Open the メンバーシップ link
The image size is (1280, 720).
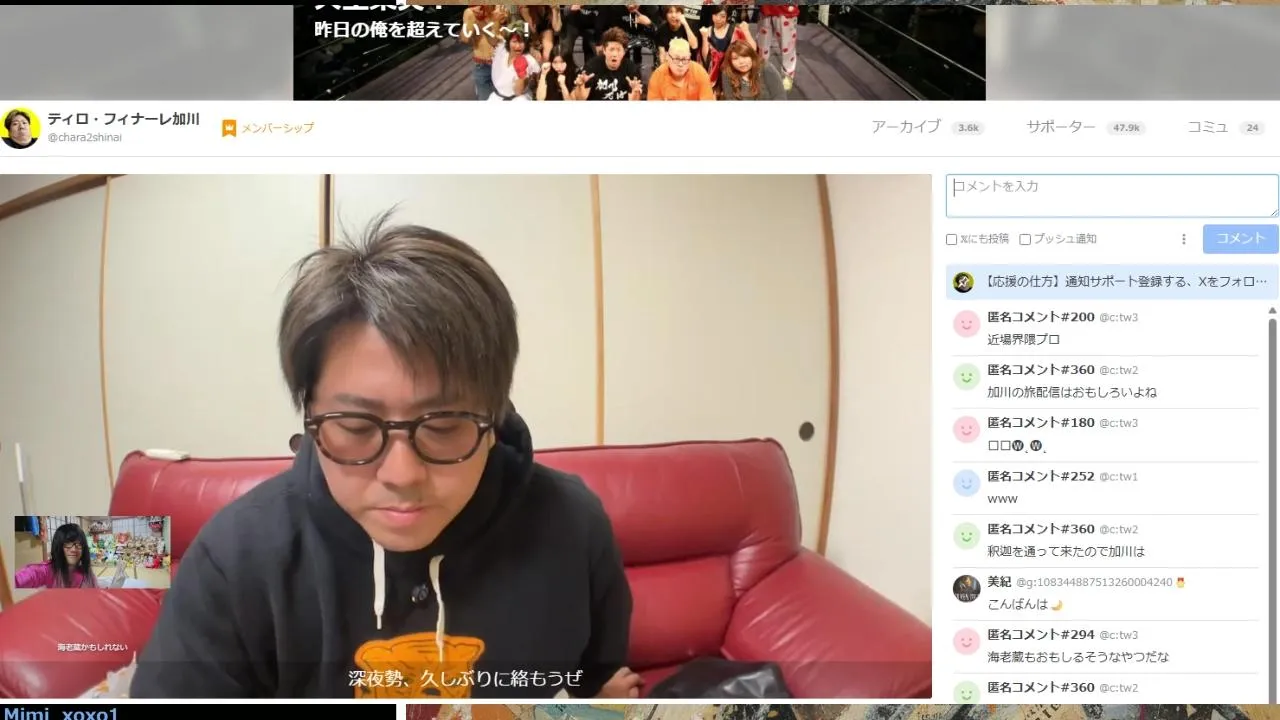coord(268,128)
